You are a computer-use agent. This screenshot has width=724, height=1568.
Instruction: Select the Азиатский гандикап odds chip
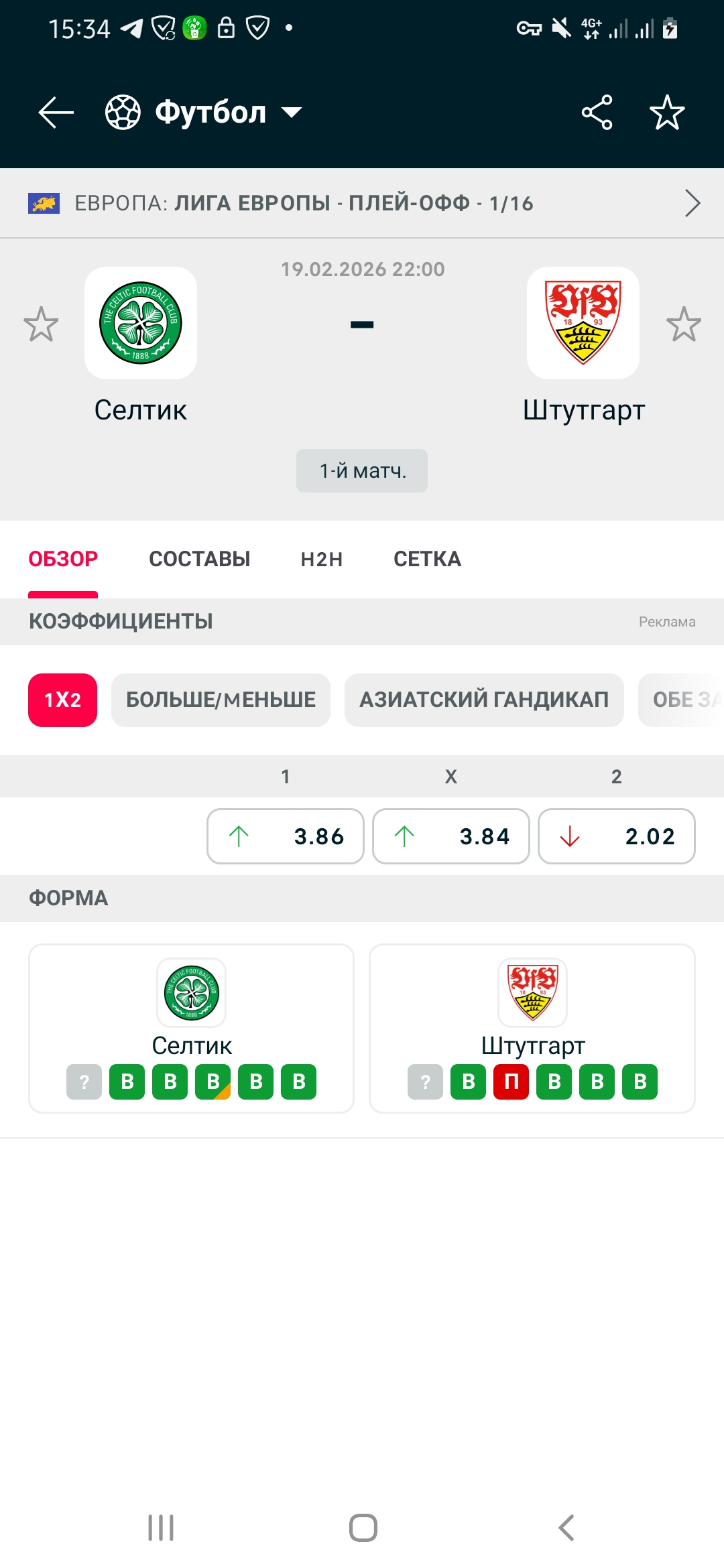pyautogui.click(x=483, y=700)
